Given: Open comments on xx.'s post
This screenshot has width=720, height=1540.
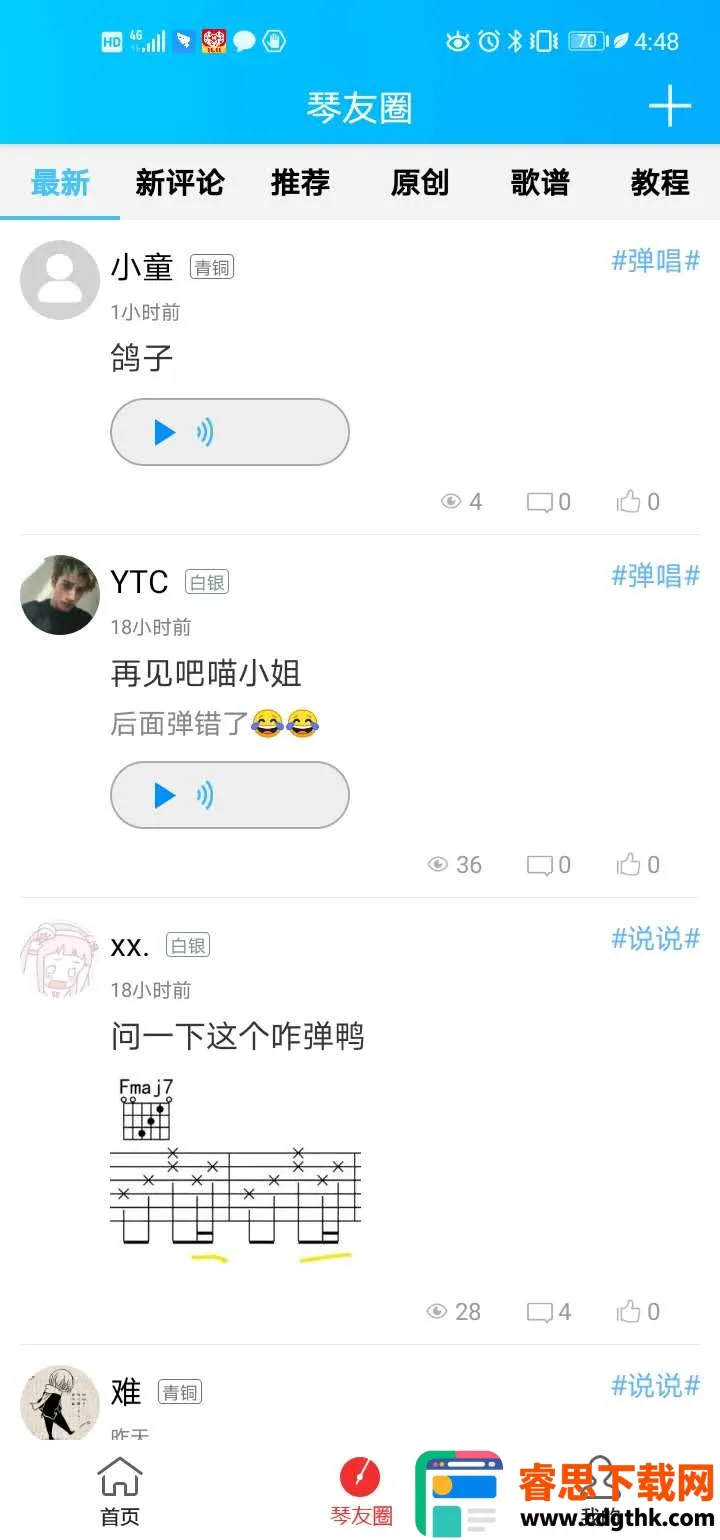Looking at the screenshot, I should [549, 1312].
